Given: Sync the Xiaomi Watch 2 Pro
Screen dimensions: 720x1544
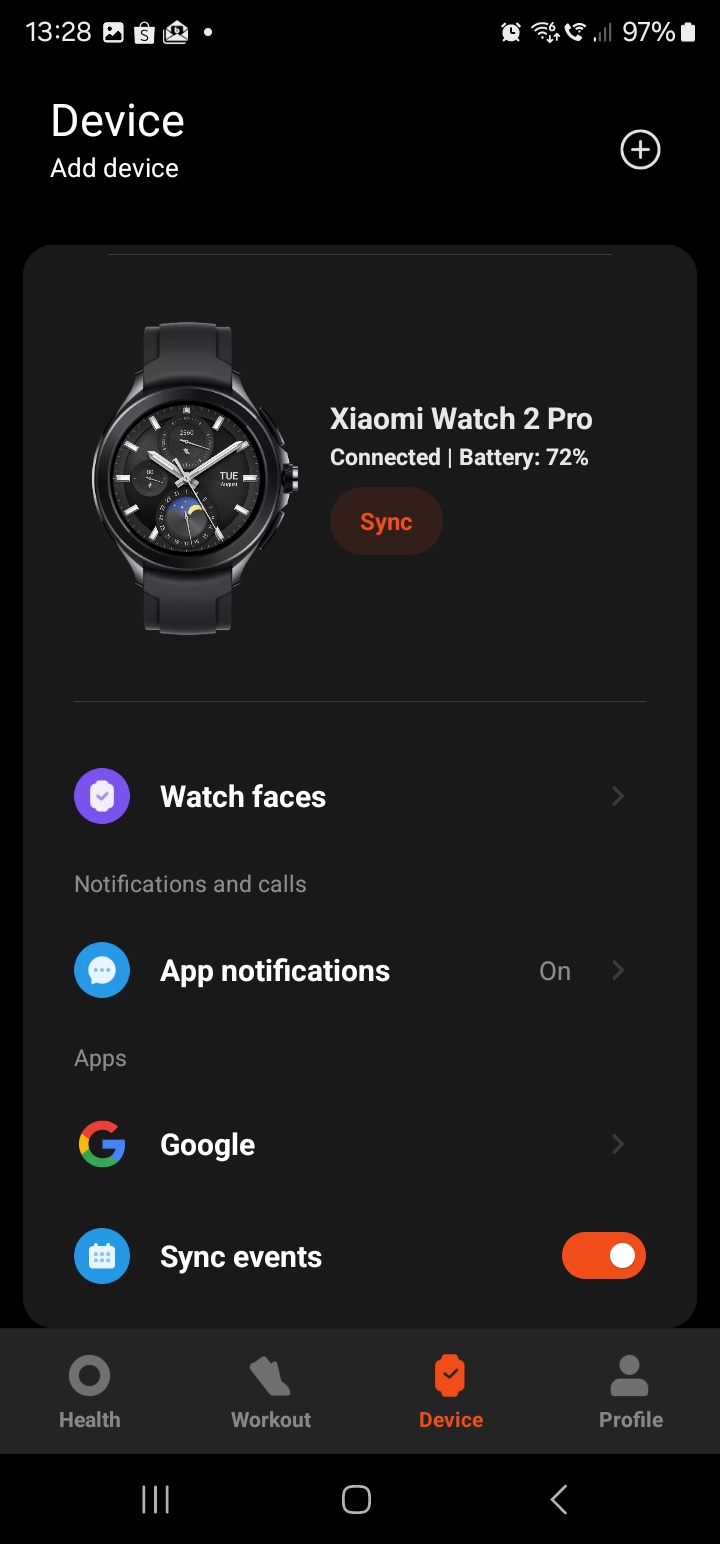Looking at the screenshot, I should click(x=386, y=521).
